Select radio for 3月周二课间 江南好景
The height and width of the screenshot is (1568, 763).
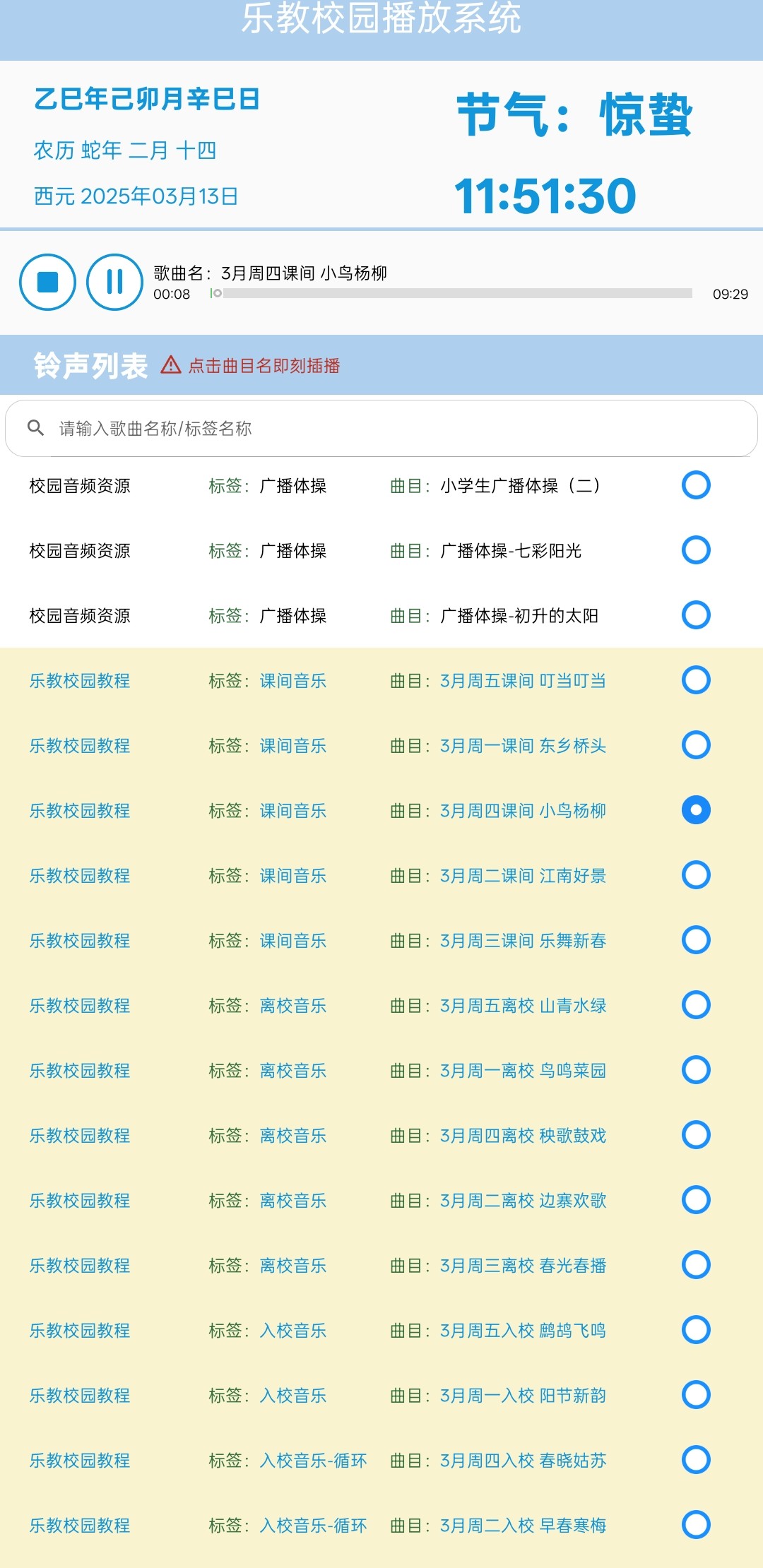pos(695,875)
